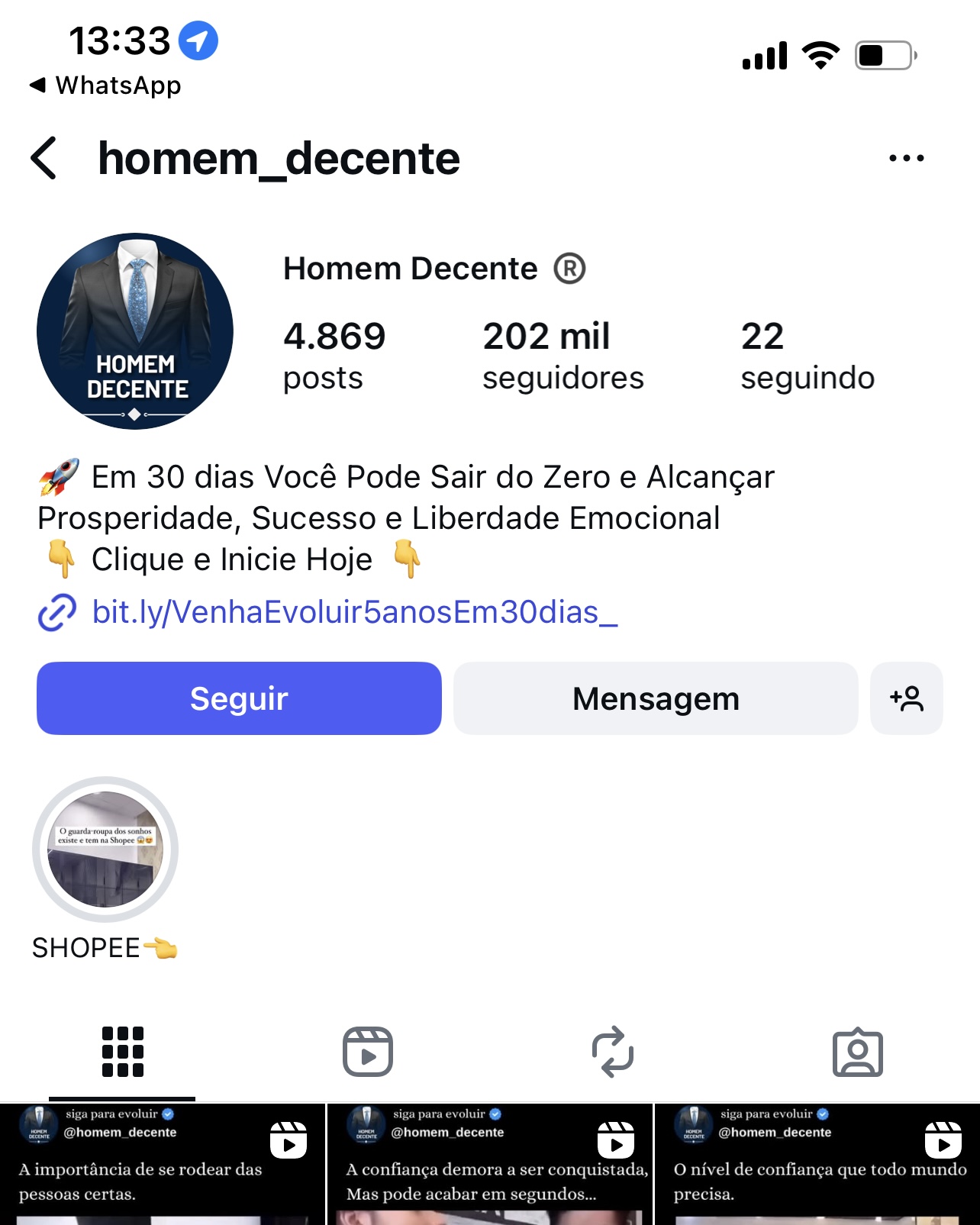Switch to the posts grid tab

pyautogui.click(x=122, y=1052)
